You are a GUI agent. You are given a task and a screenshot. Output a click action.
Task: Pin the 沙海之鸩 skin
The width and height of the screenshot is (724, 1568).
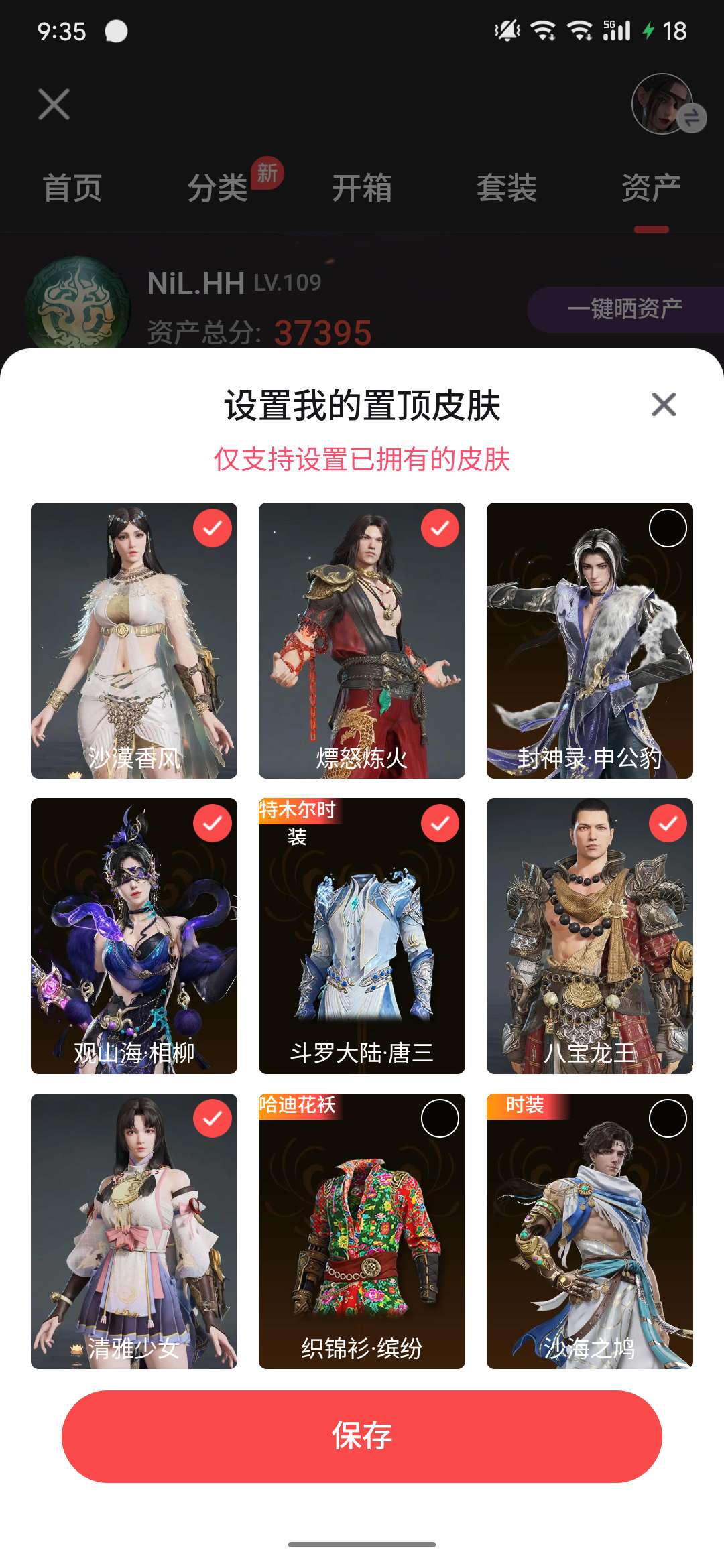pyautogui.click(x=668, y=1118)
